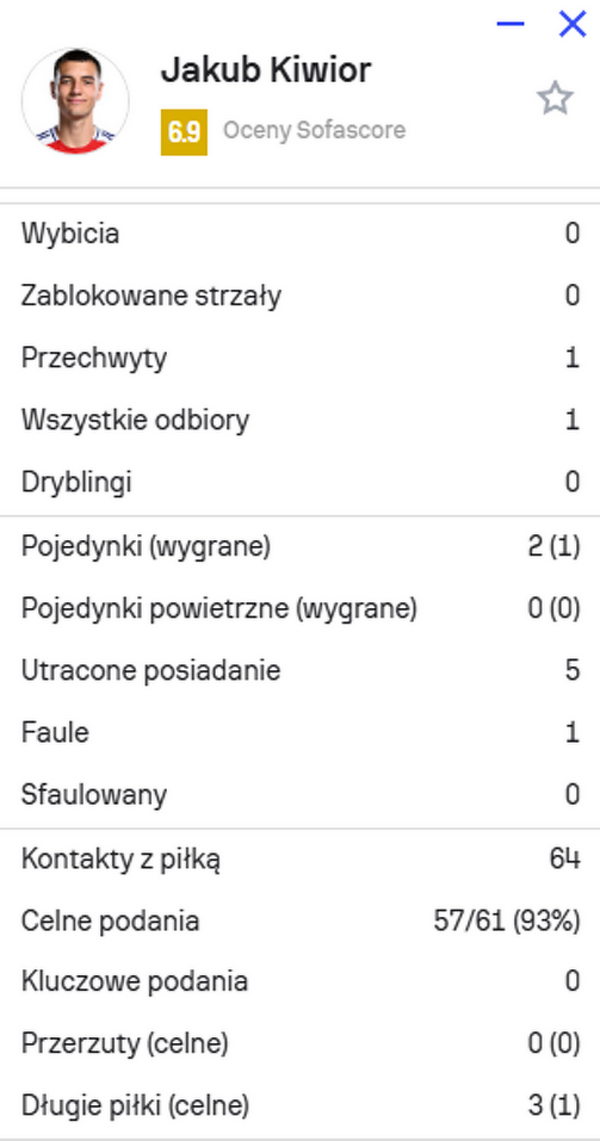Add Jakub Kiwior to favorites with the star

pos(554,98)
